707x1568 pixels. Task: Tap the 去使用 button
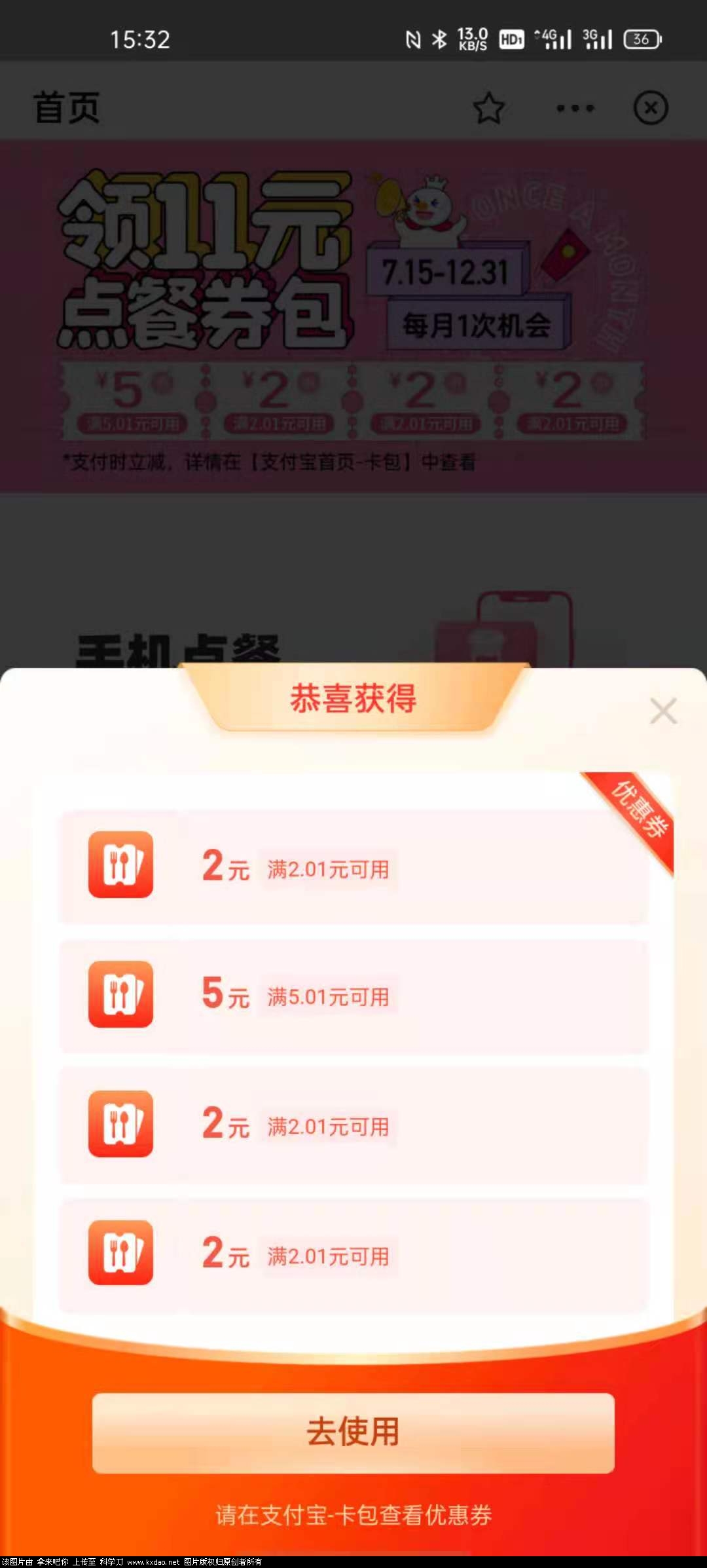tap(353, 1432)
